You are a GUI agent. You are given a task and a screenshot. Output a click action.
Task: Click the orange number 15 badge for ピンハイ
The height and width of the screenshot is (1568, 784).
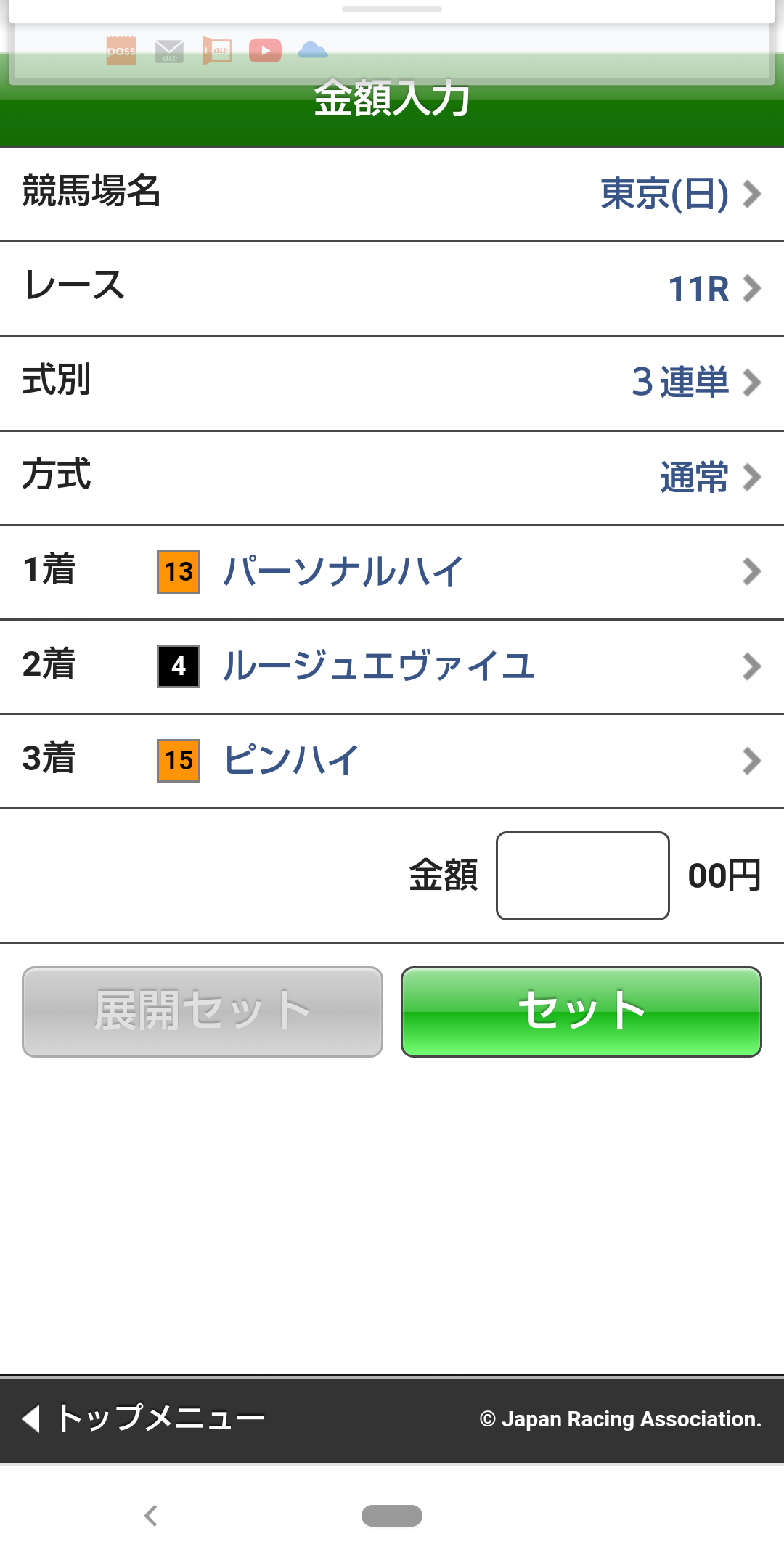(177, 761)
